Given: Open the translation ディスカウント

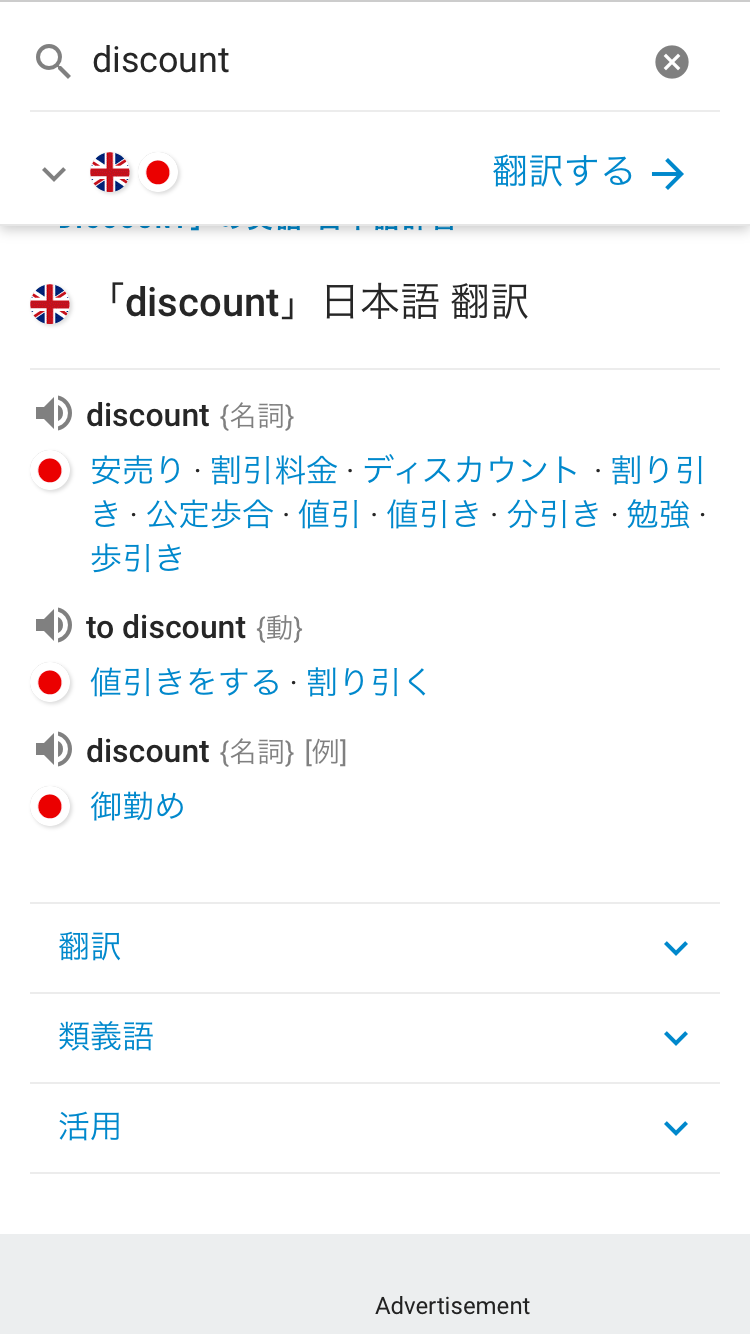Looking at the screenshot, I should coord(470,470).
